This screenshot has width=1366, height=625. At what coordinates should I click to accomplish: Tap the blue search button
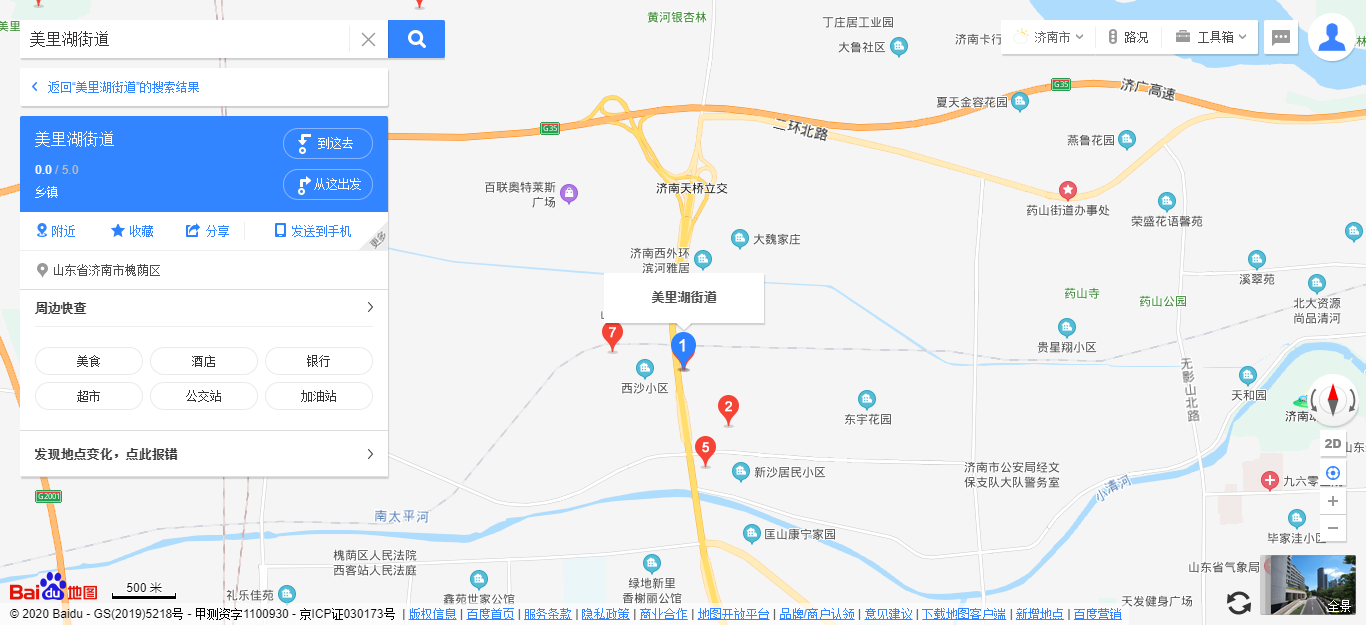(x=416, y=40)
